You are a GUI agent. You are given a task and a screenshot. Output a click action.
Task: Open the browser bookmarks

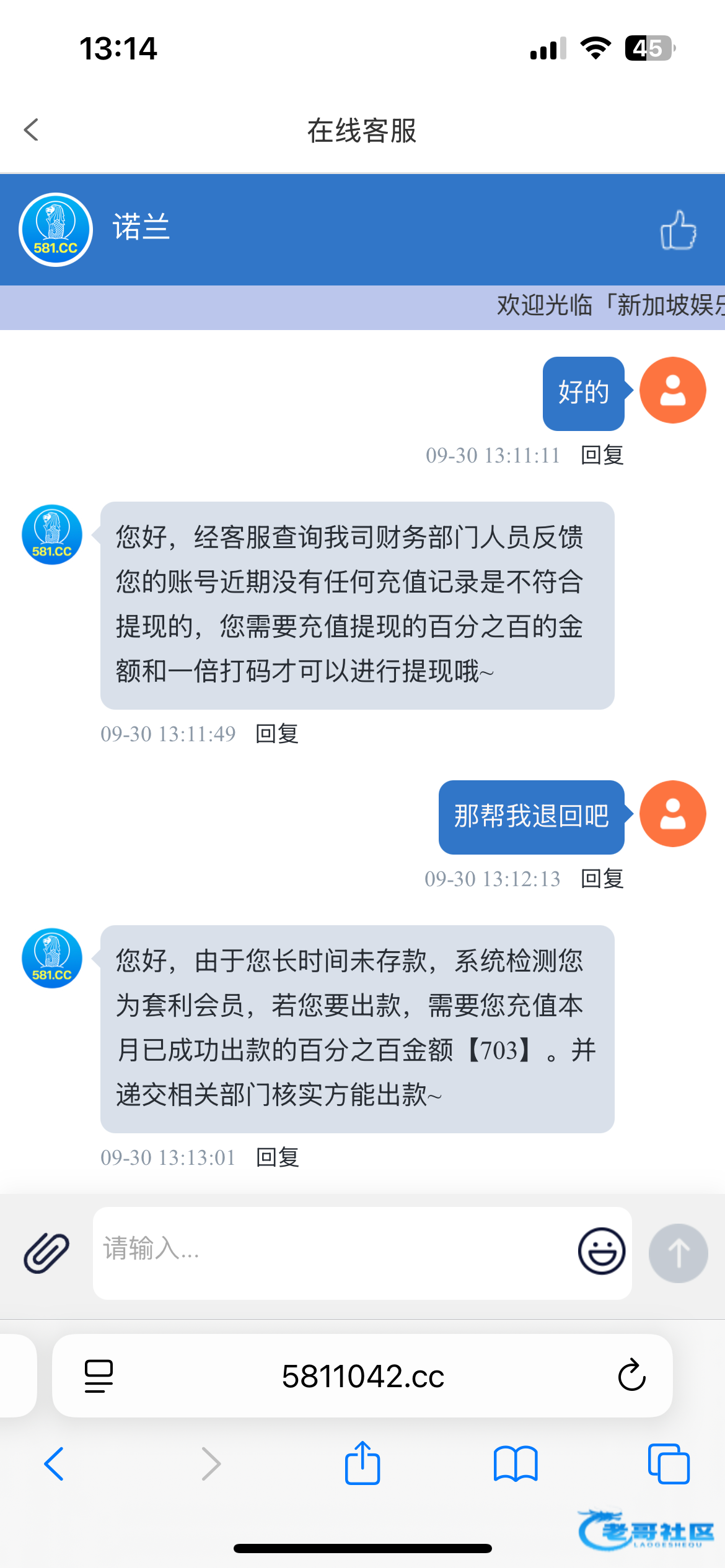(516, 1464)
